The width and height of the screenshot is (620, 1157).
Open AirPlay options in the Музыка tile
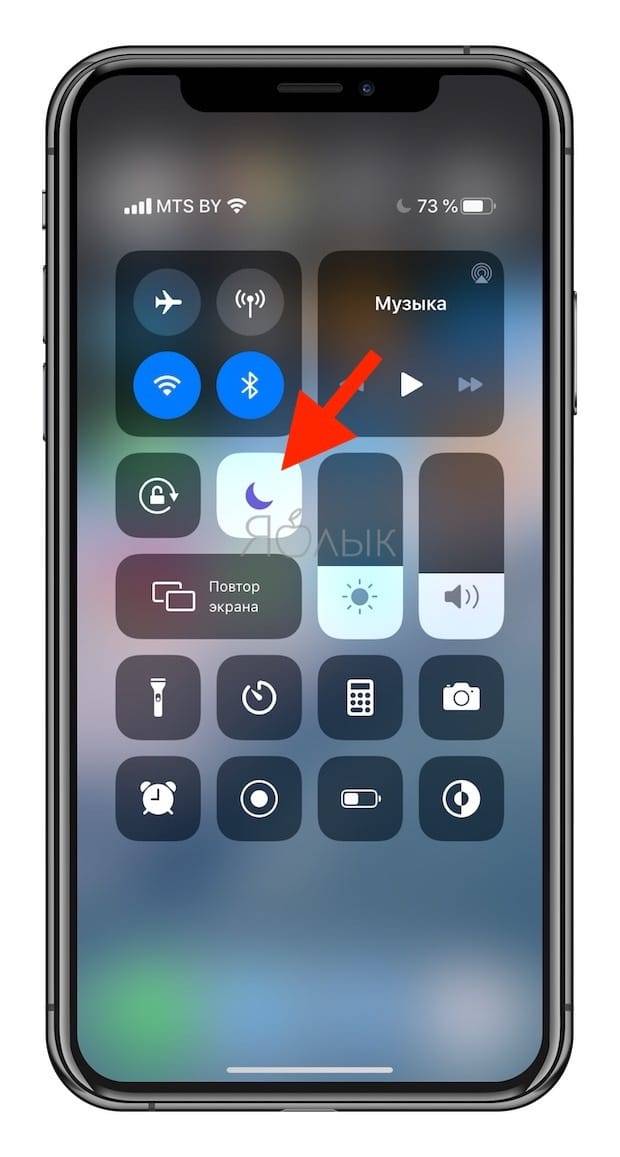point(482,274)
